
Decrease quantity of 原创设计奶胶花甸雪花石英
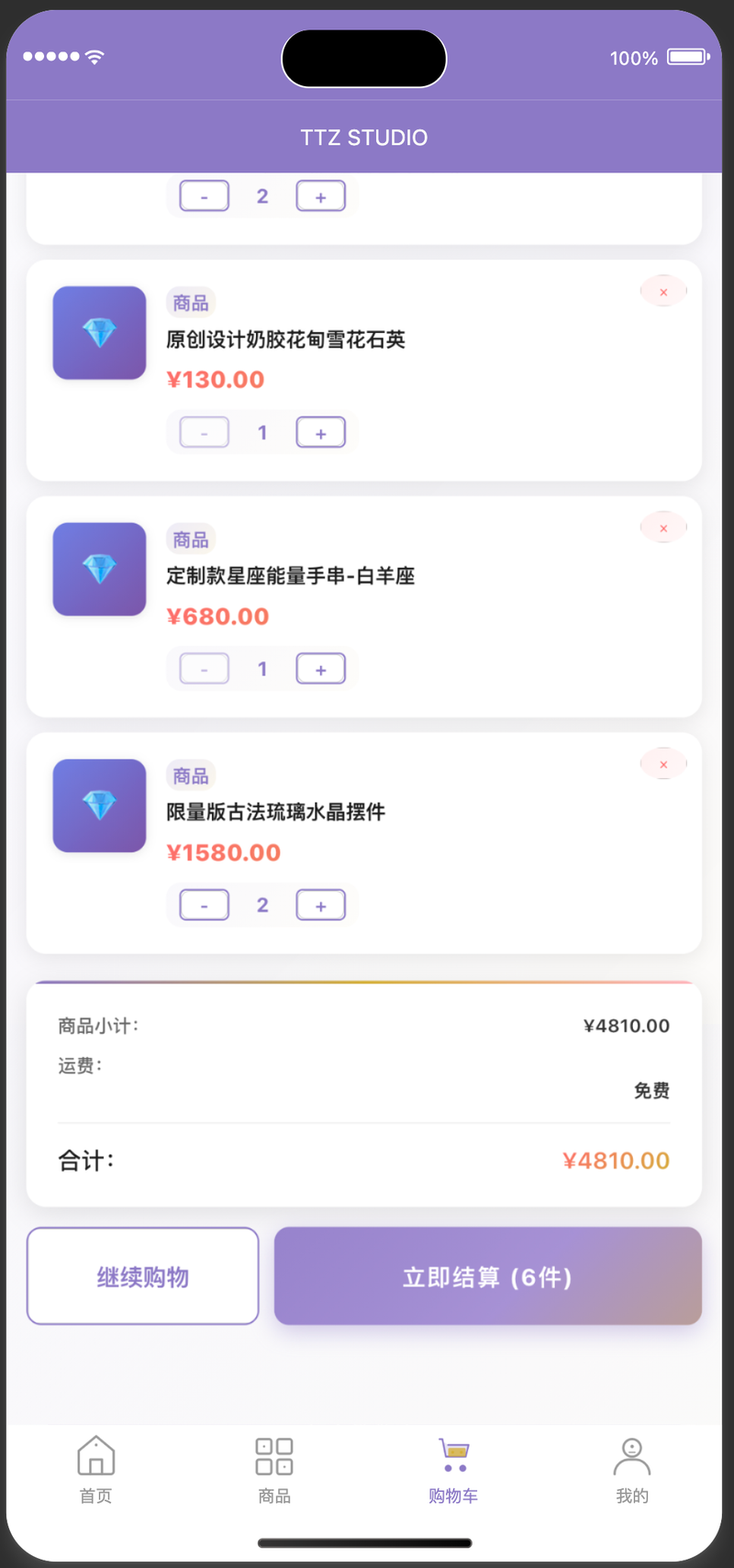coord(204,432)
